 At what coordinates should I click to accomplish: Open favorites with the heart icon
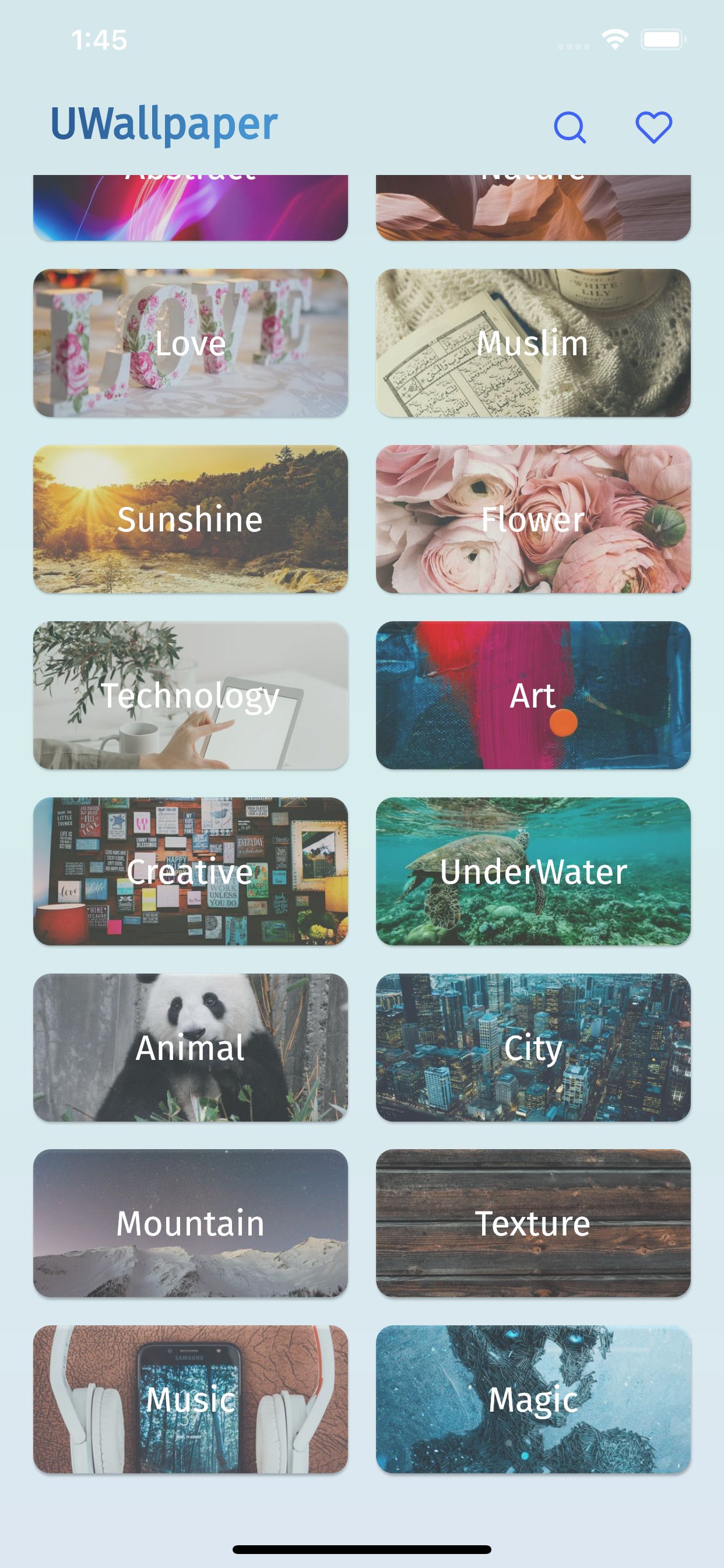653,127
